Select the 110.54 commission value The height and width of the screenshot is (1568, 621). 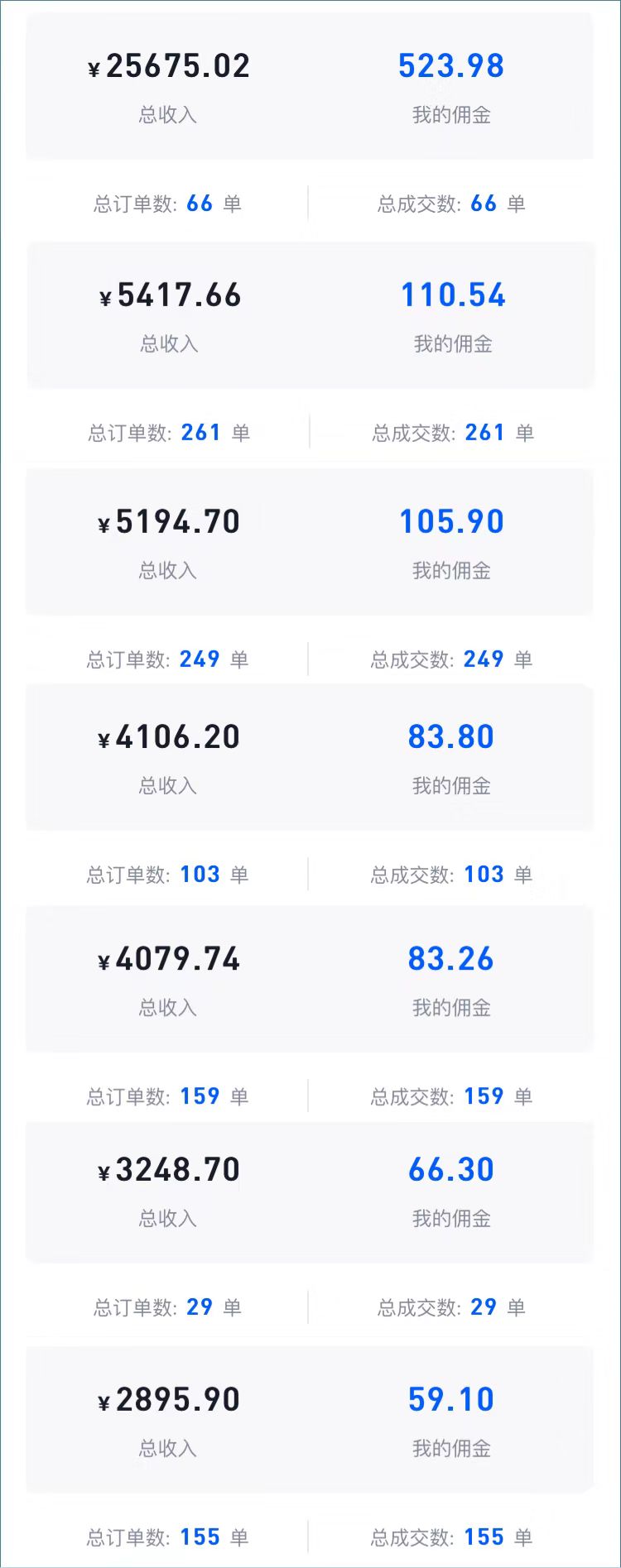[x=453, y=295]
